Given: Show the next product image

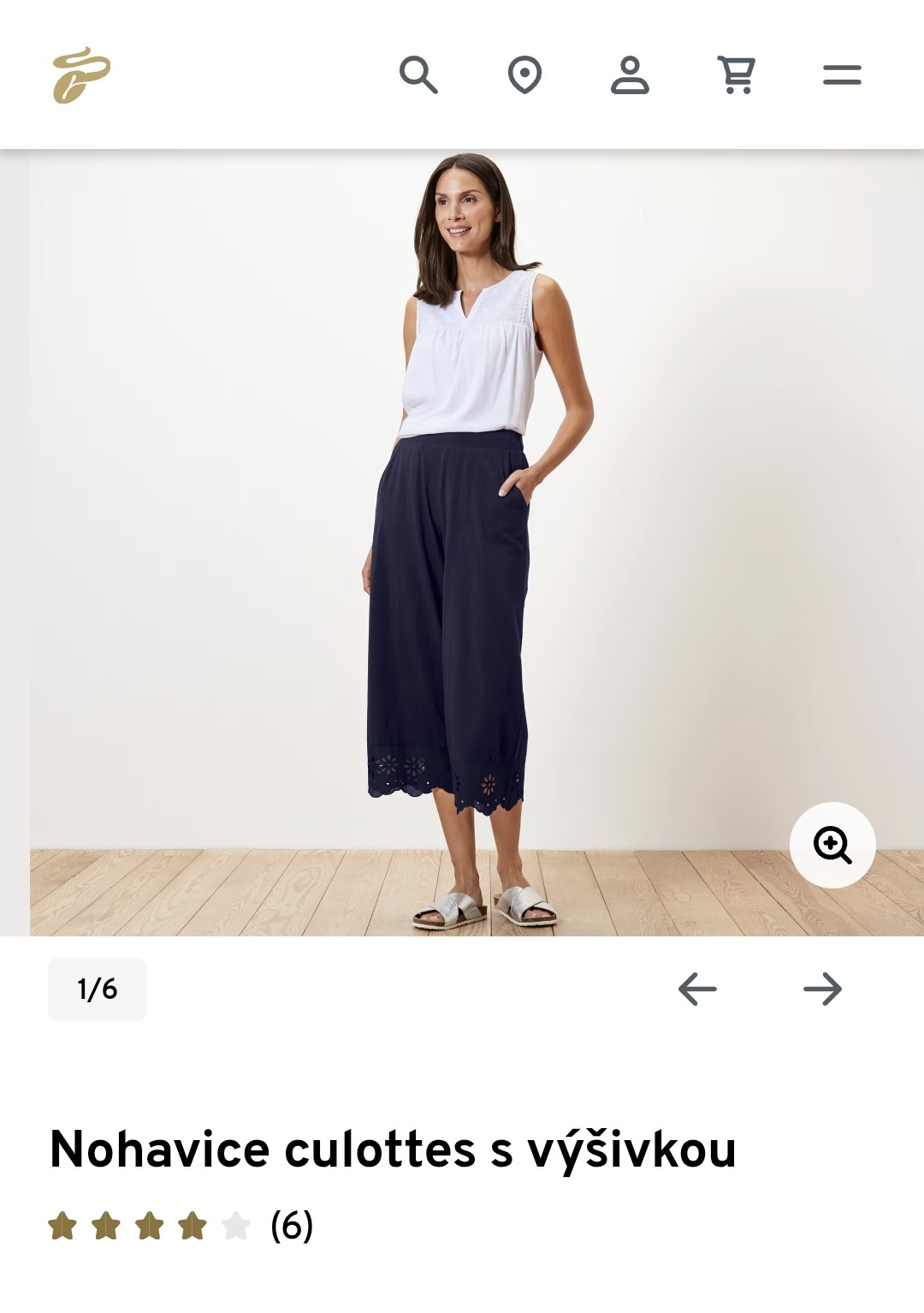Looking at the screenshot, I should point(823,989).
